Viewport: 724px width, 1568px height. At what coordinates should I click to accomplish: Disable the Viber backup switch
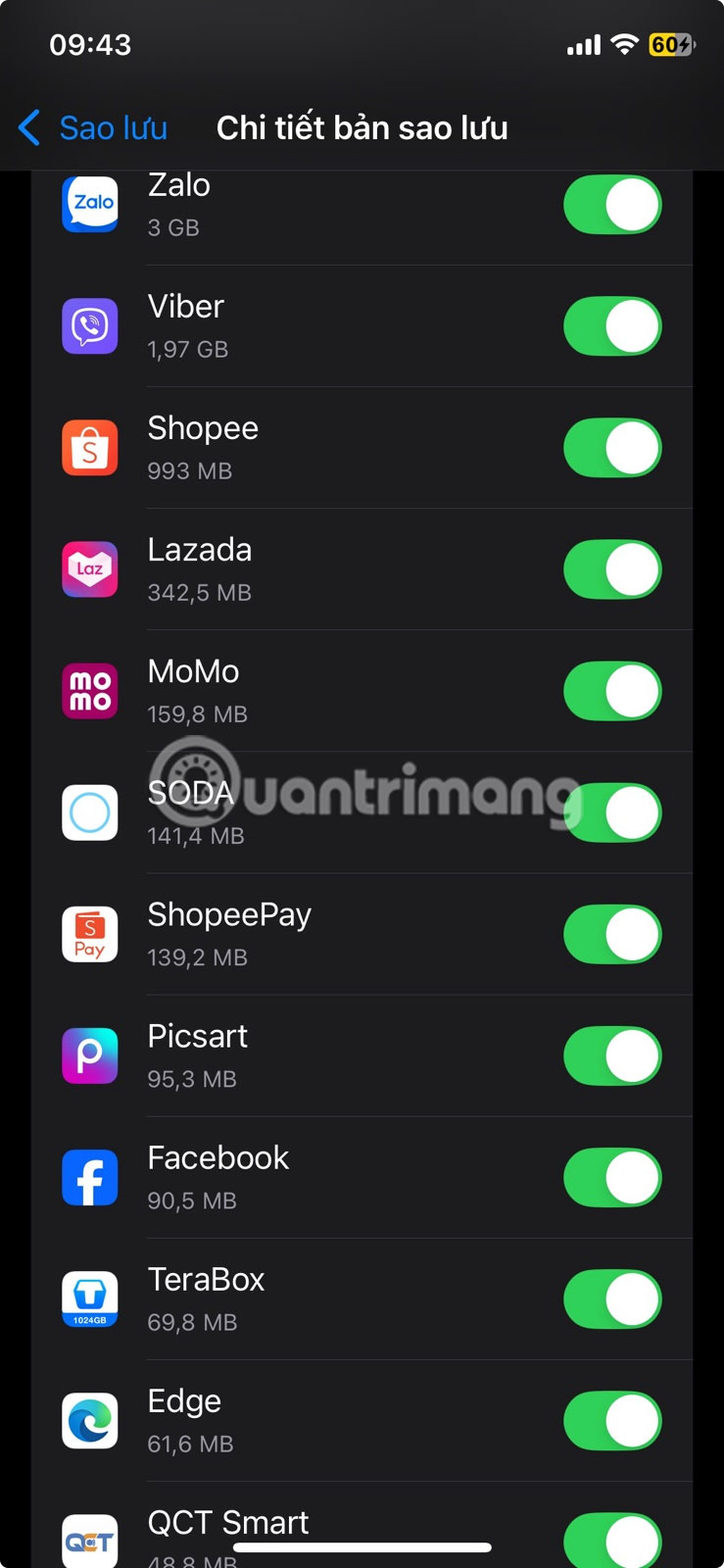coord(612,326)
